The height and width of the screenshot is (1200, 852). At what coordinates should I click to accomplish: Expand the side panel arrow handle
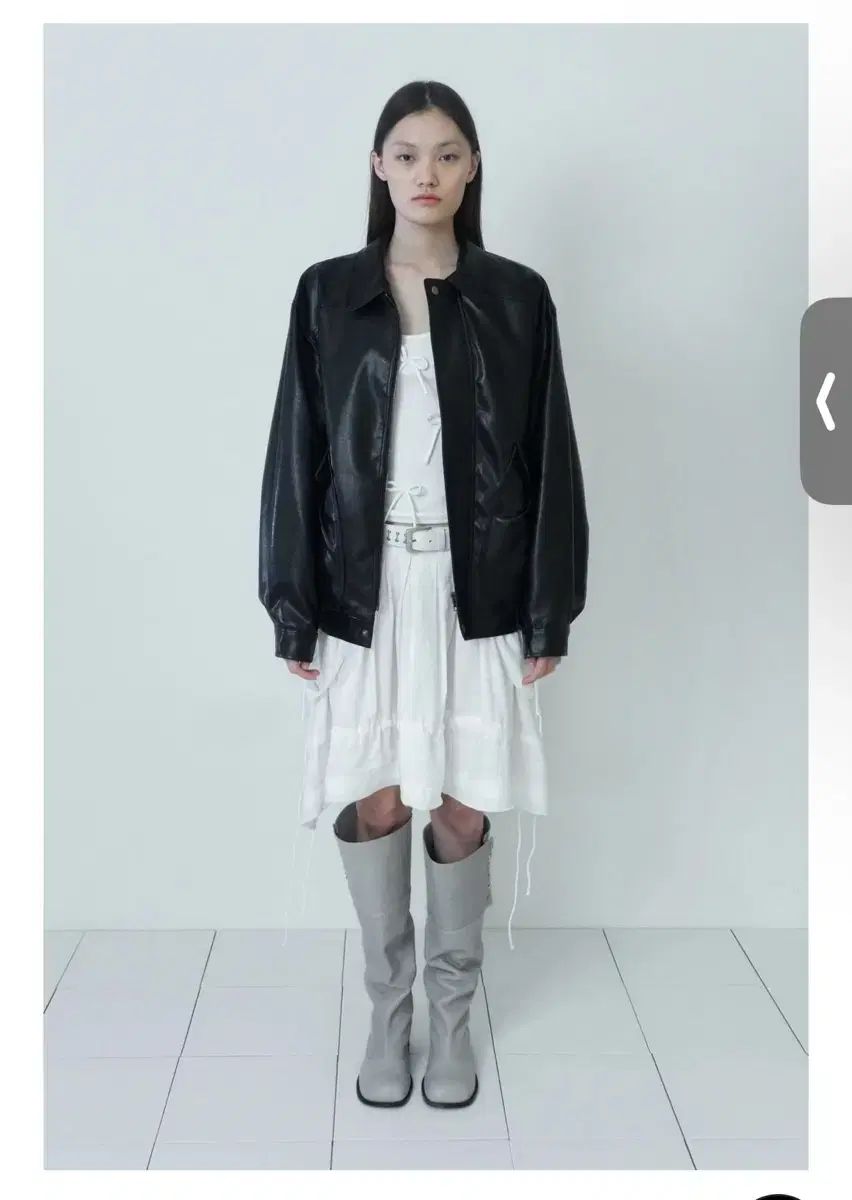tap(827, 401)
